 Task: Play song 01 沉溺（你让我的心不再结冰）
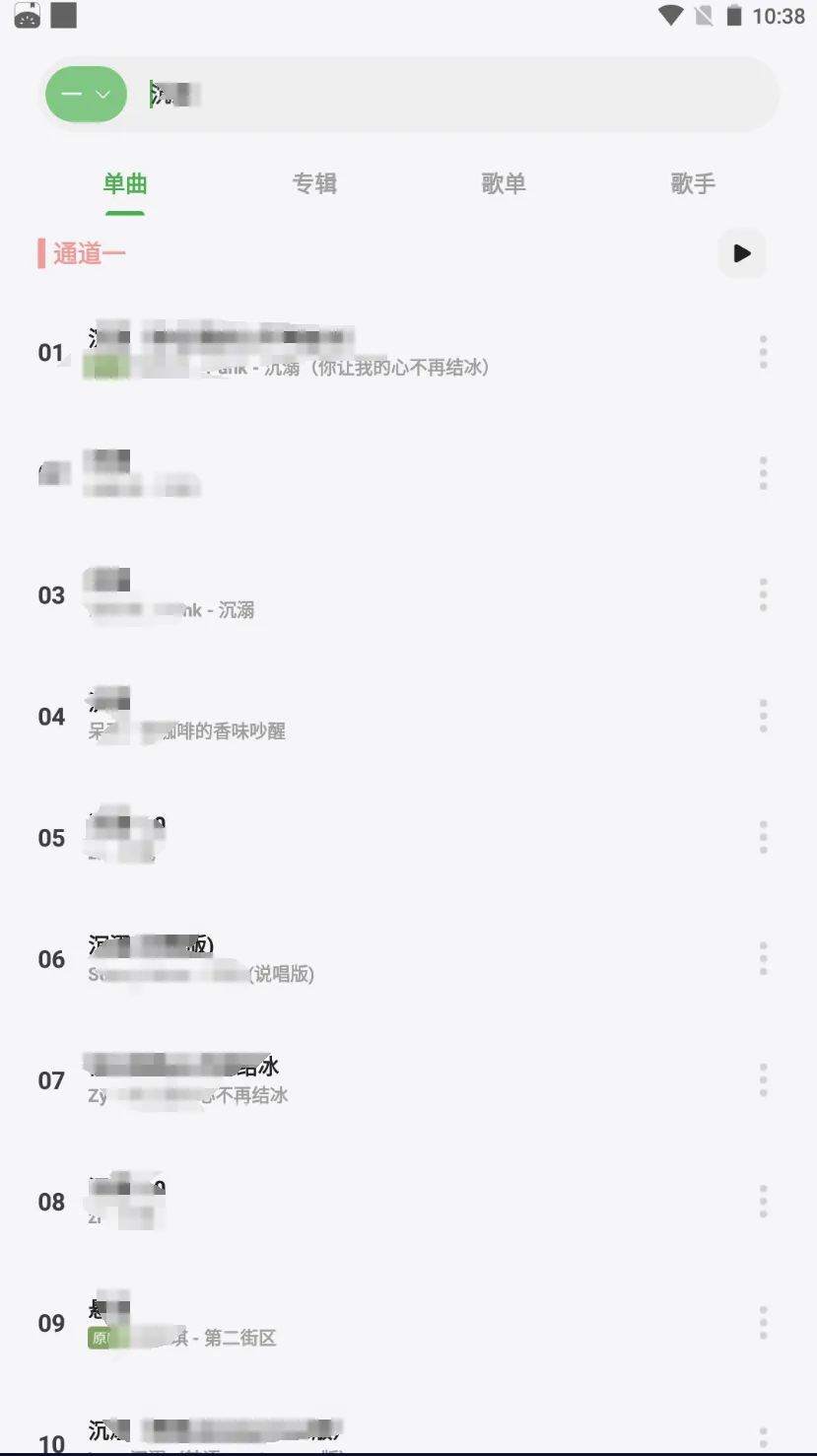[394, 352]
